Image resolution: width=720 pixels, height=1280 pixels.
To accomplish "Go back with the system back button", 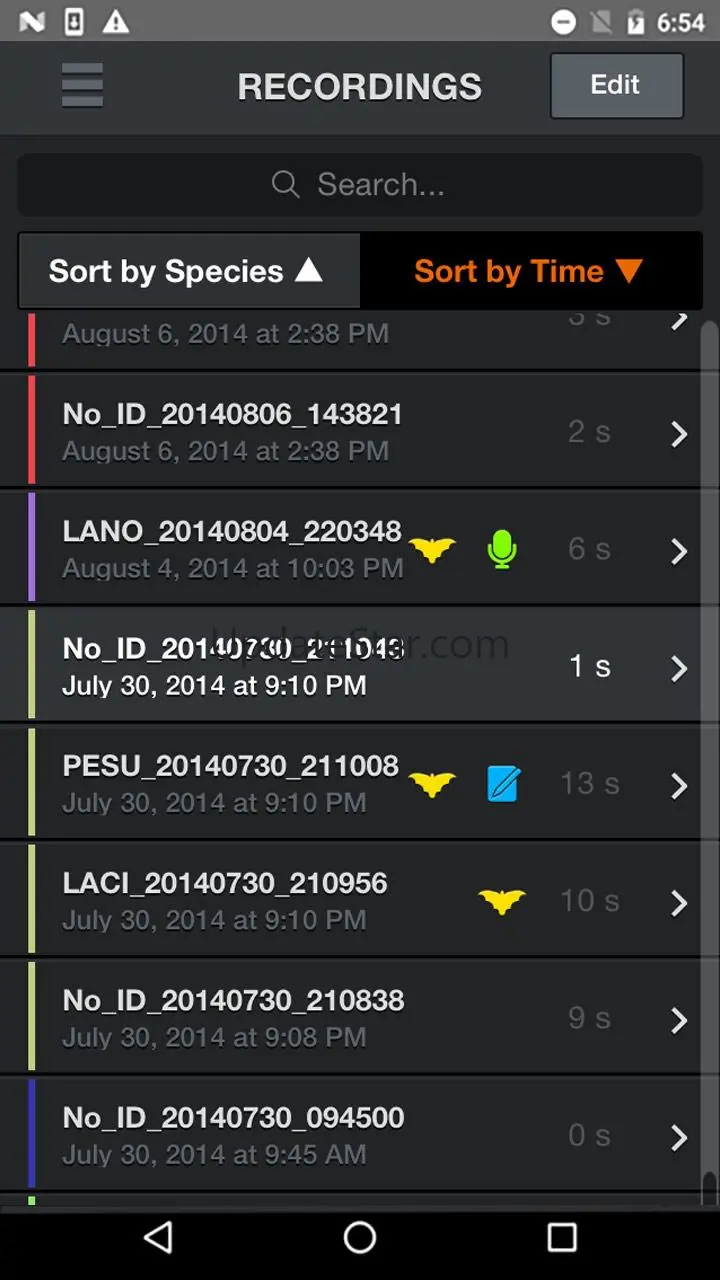I will (x=158, y=1237).
